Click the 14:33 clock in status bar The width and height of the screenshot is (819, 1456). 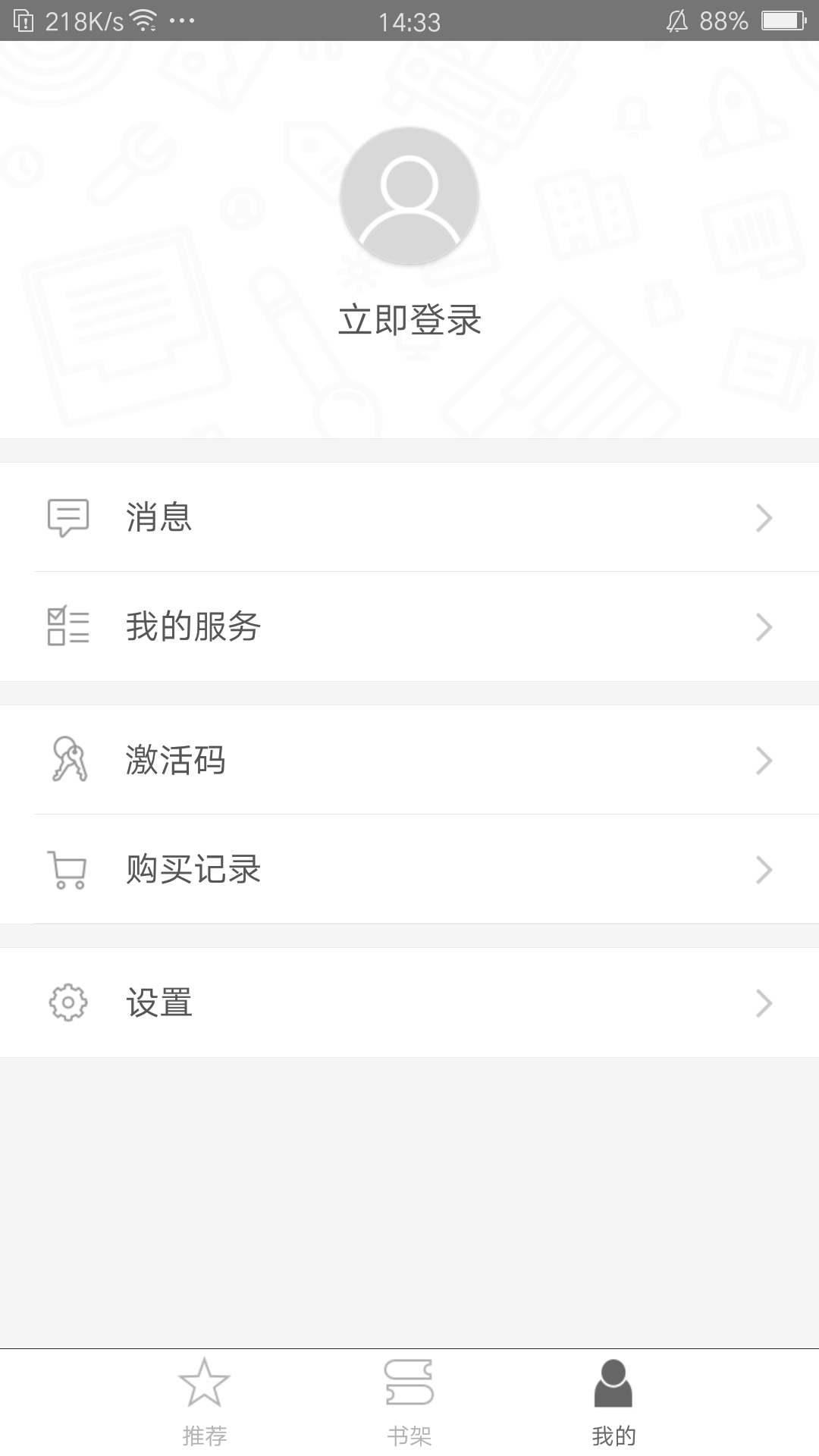tap(409, 22)
